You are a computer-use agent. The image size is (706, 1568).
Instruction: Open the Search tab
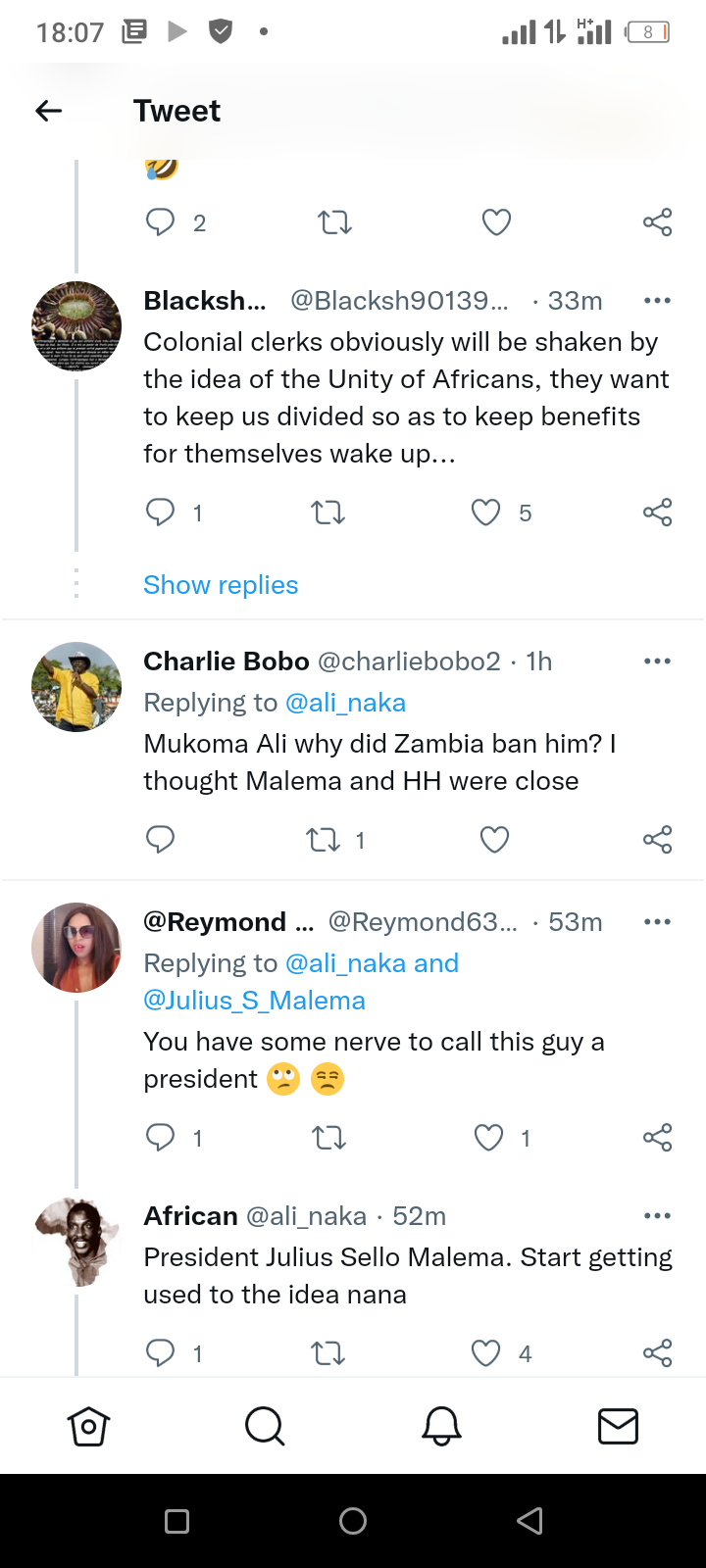pyautogui.click(x=265, y=1426)
